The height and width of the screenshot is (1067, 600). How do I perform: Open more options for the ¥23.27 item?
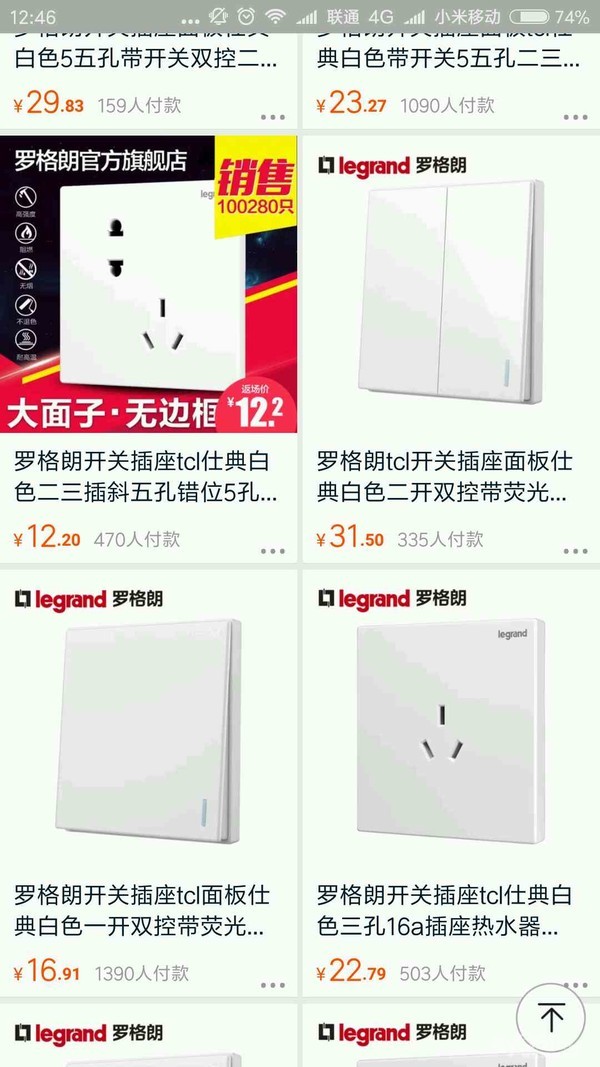click(575, 117)
